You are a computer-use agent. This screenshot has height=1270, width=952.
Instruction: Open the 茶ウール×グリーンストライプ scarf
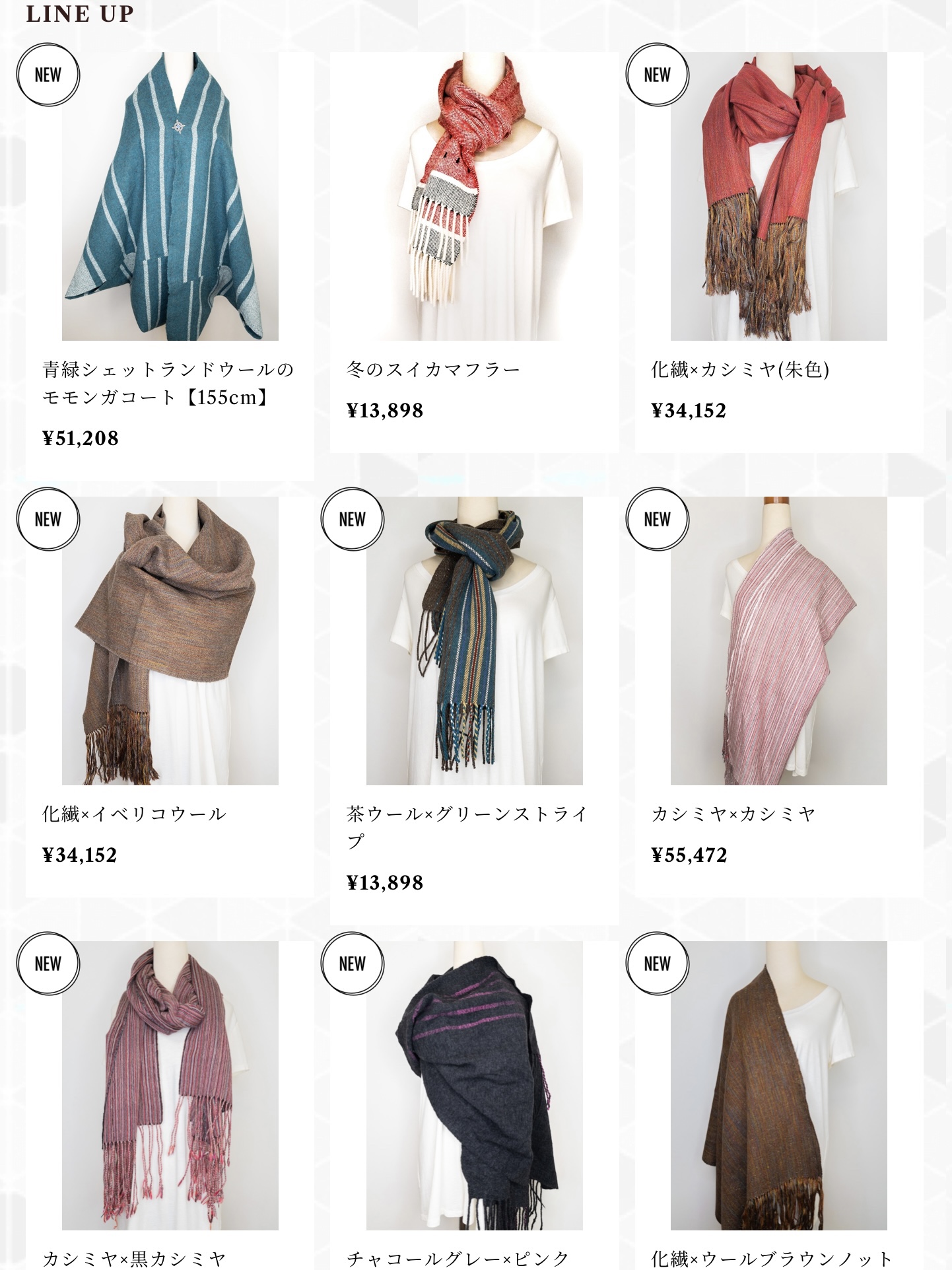[474, 641]
